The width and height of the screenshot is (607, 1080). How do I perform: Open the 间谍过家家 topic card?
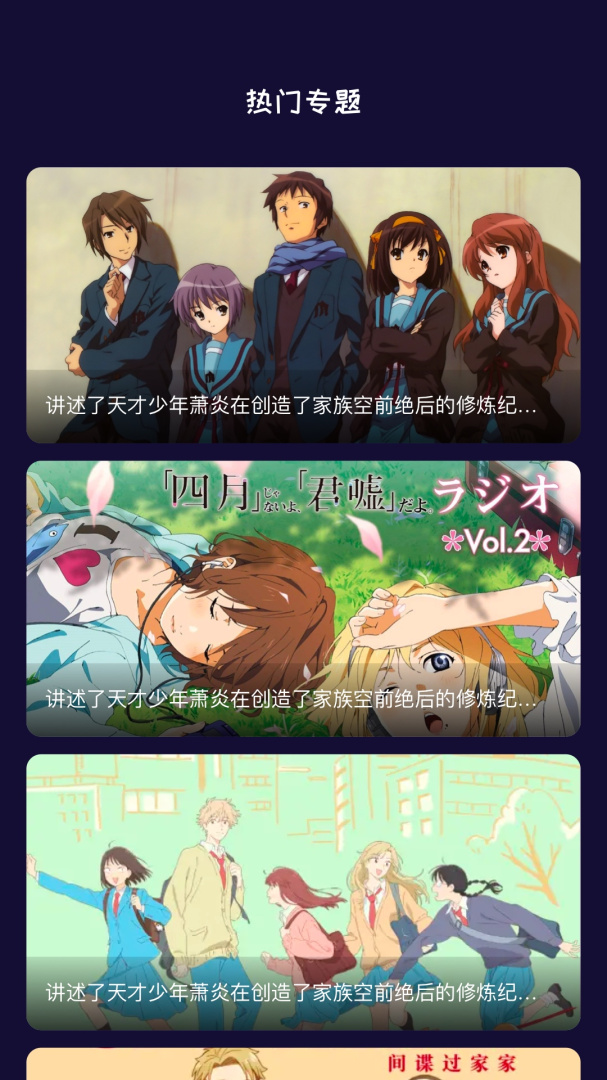coord(303,1064)
